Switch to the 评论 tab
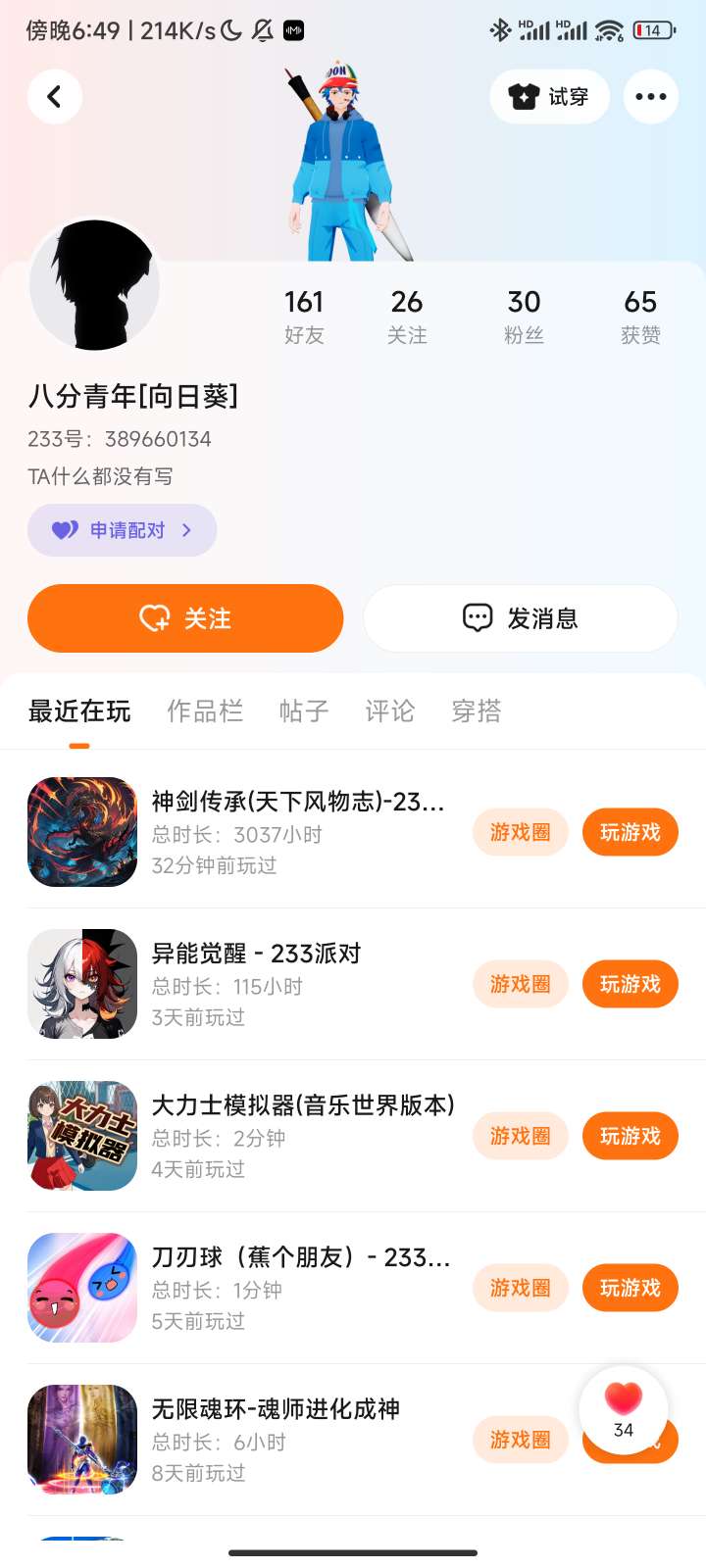 pos(390,710)
